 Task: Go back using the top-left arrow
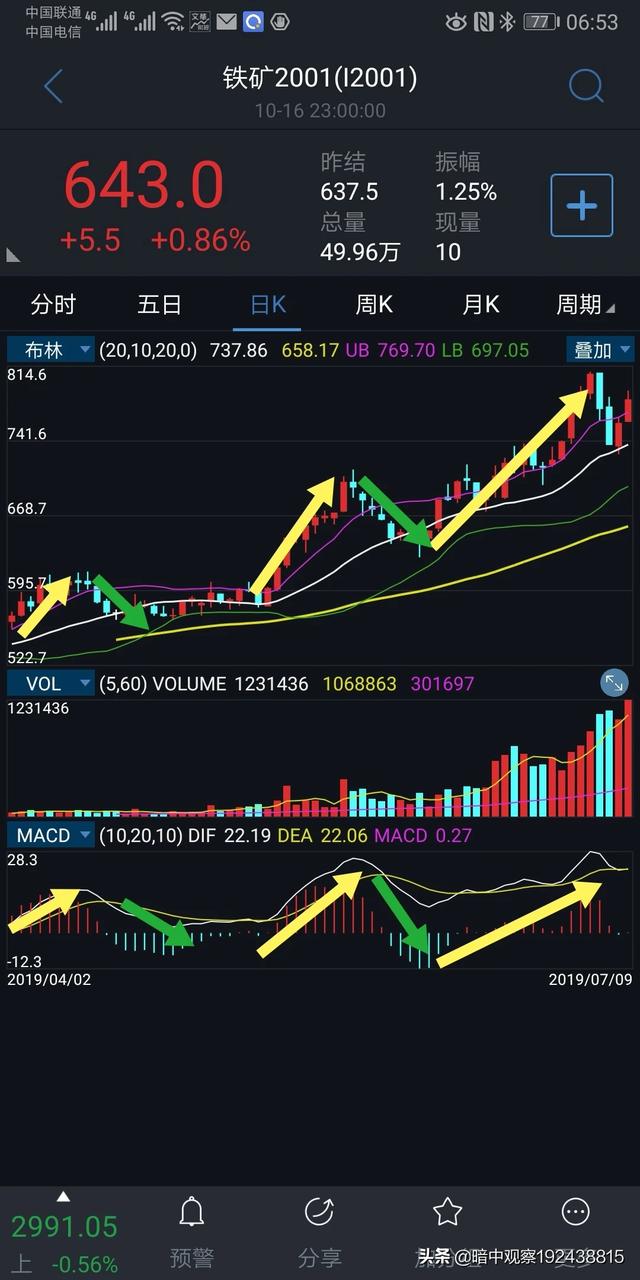click(53, 87)
